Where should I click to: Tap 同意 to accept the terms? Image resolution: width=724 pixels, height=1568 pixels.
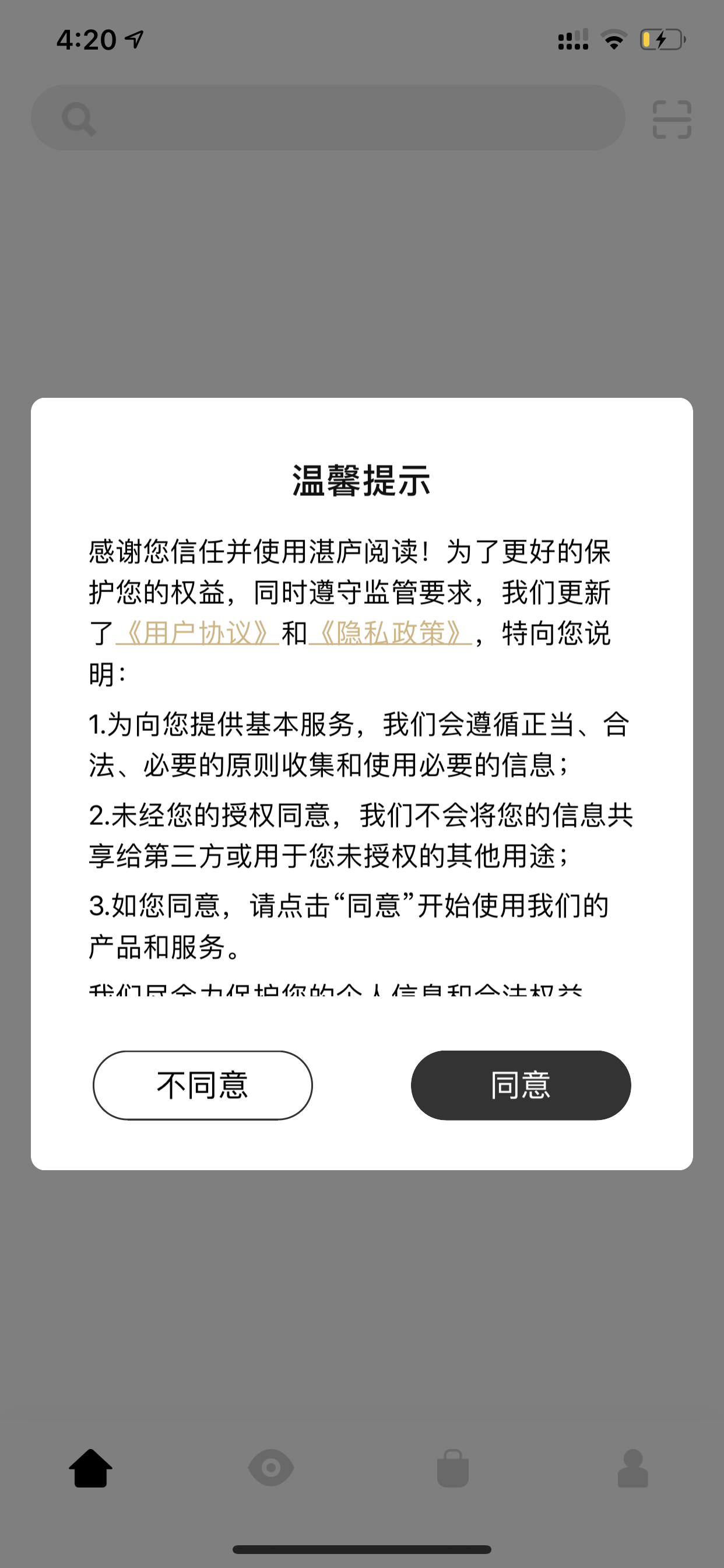click(521, 1084)
